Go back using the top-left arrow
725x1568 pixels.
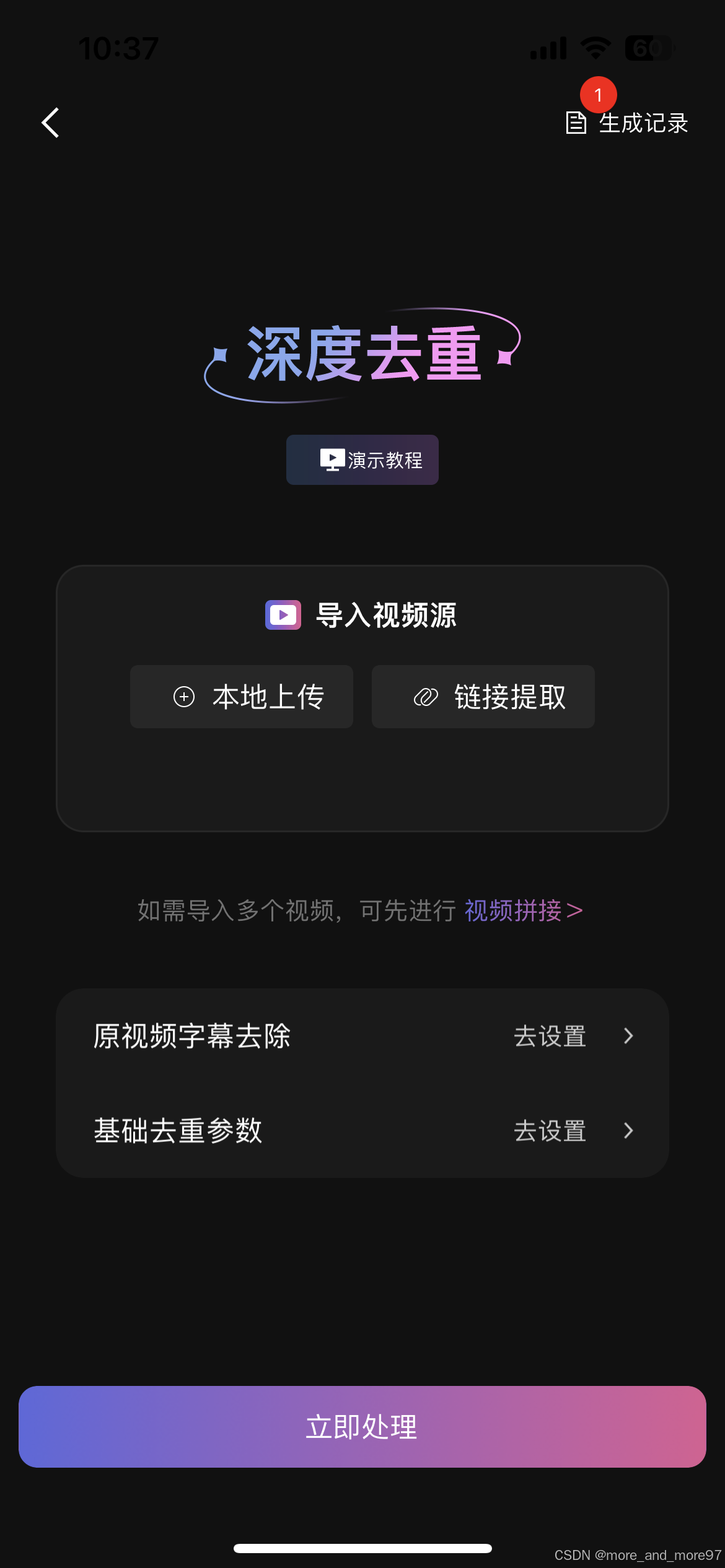click(x=50, y=123)
